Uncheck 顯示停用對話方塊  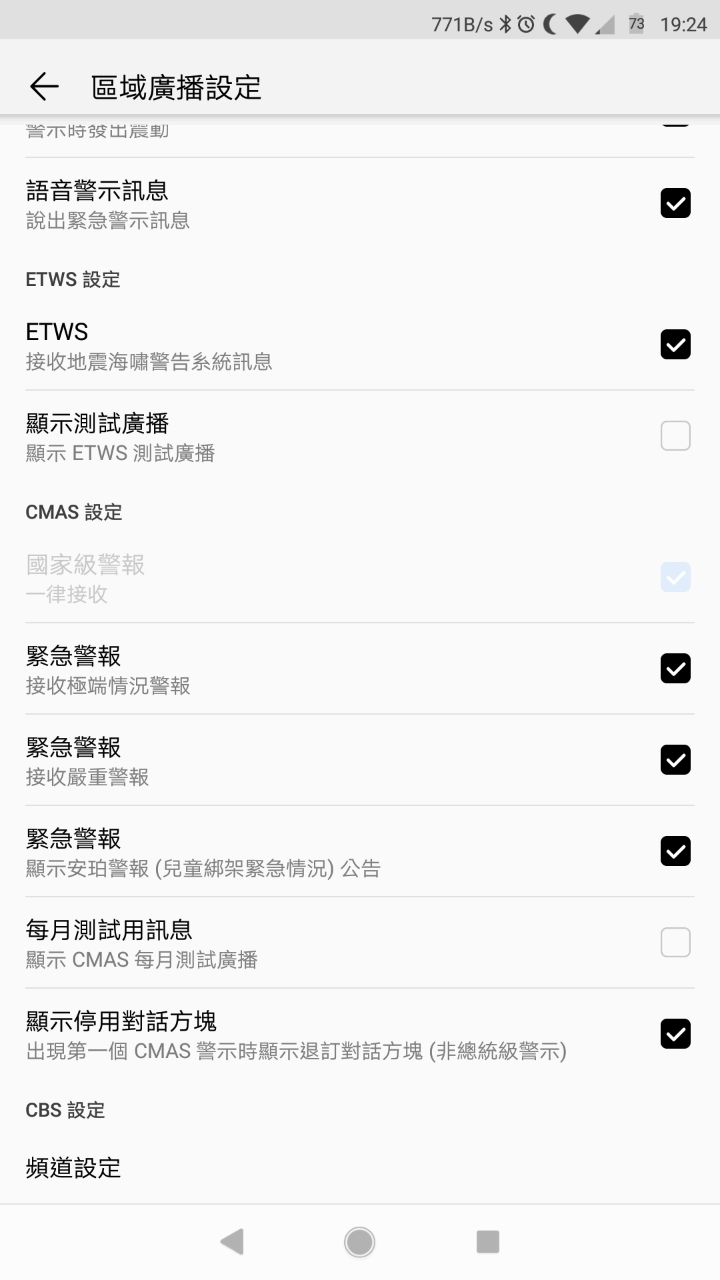click(x=675, y=1034)
